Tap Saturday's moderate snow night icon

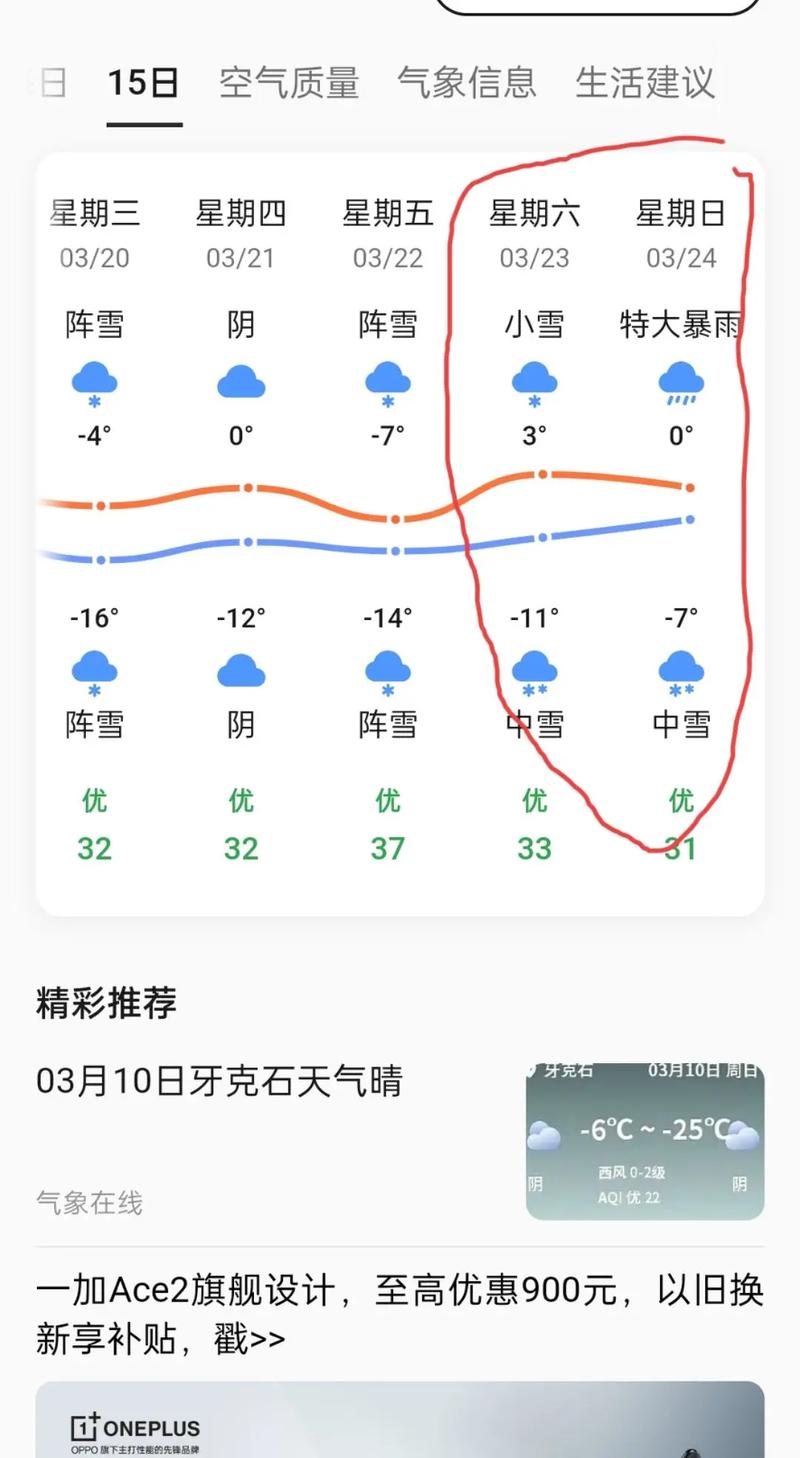[x=534, y=670]
